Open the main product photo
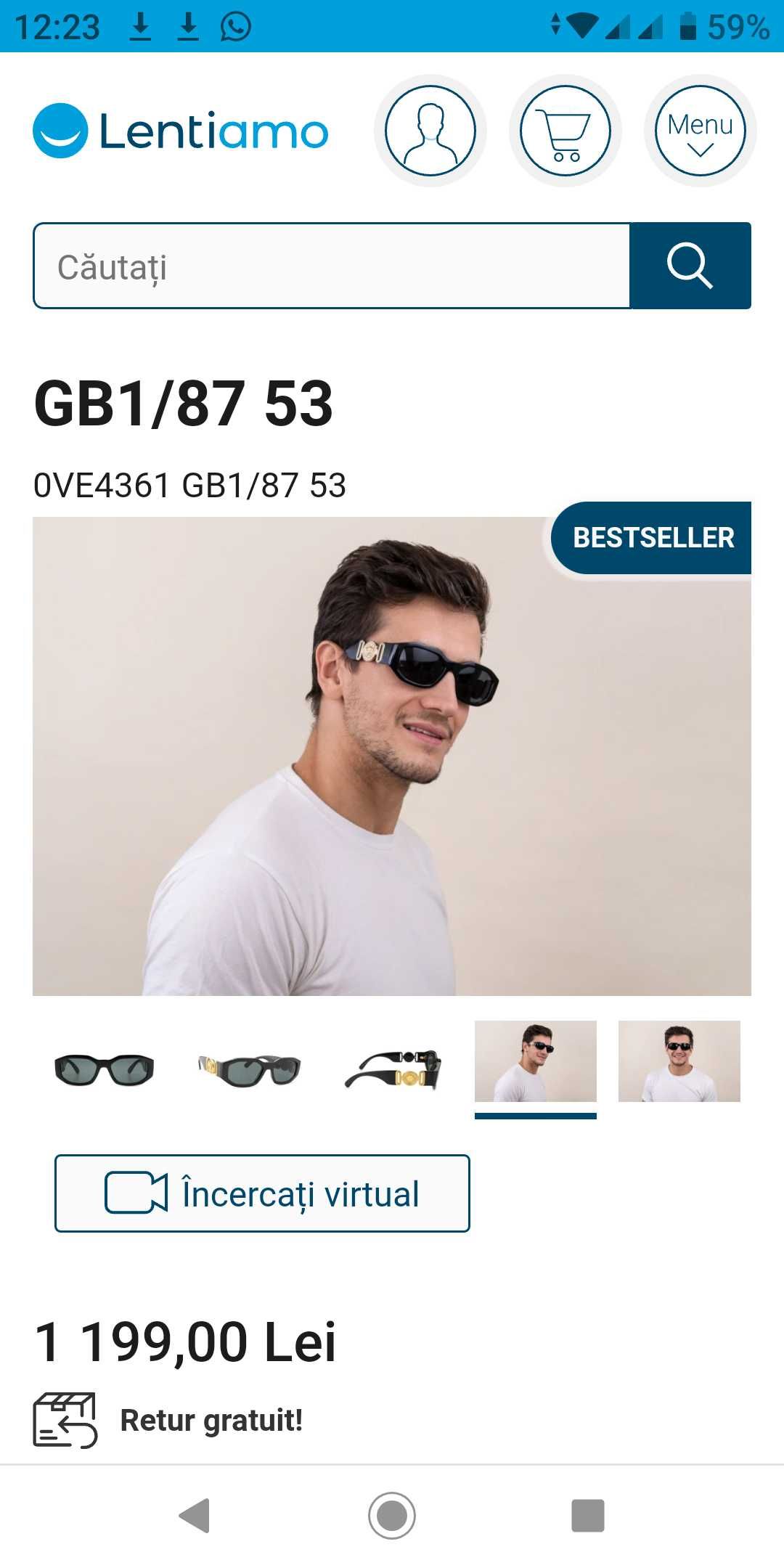784x1568 pixels. 392,755
